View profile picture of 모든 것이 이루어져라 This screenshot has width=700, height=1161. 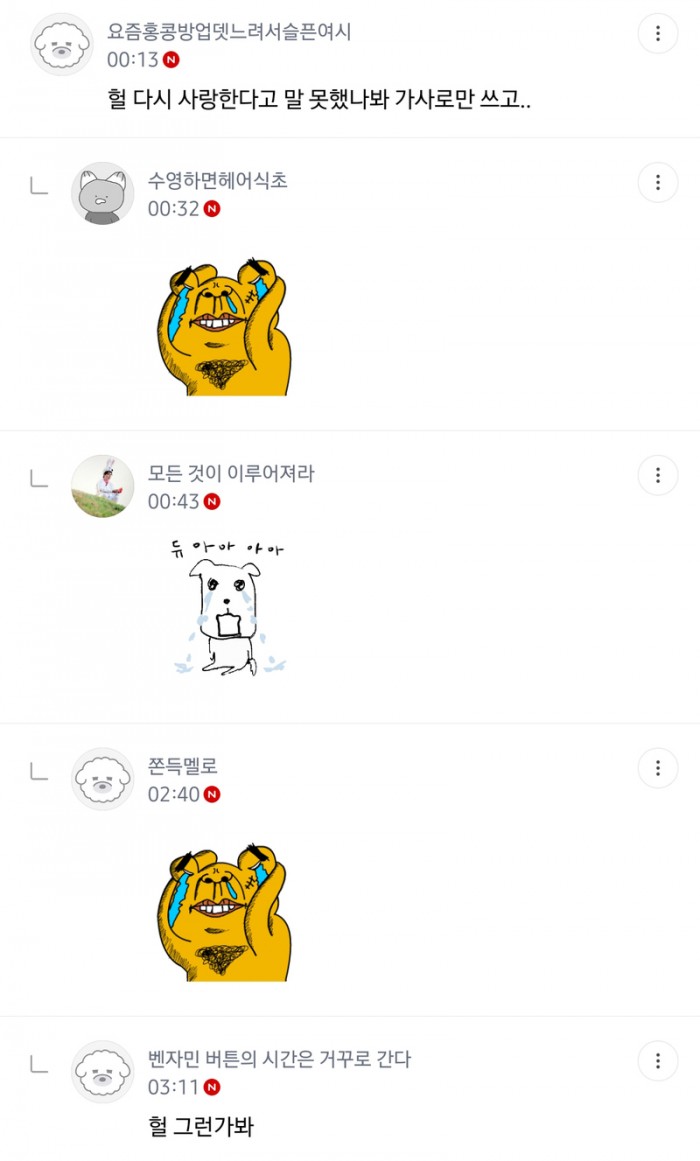coord(103,486)
